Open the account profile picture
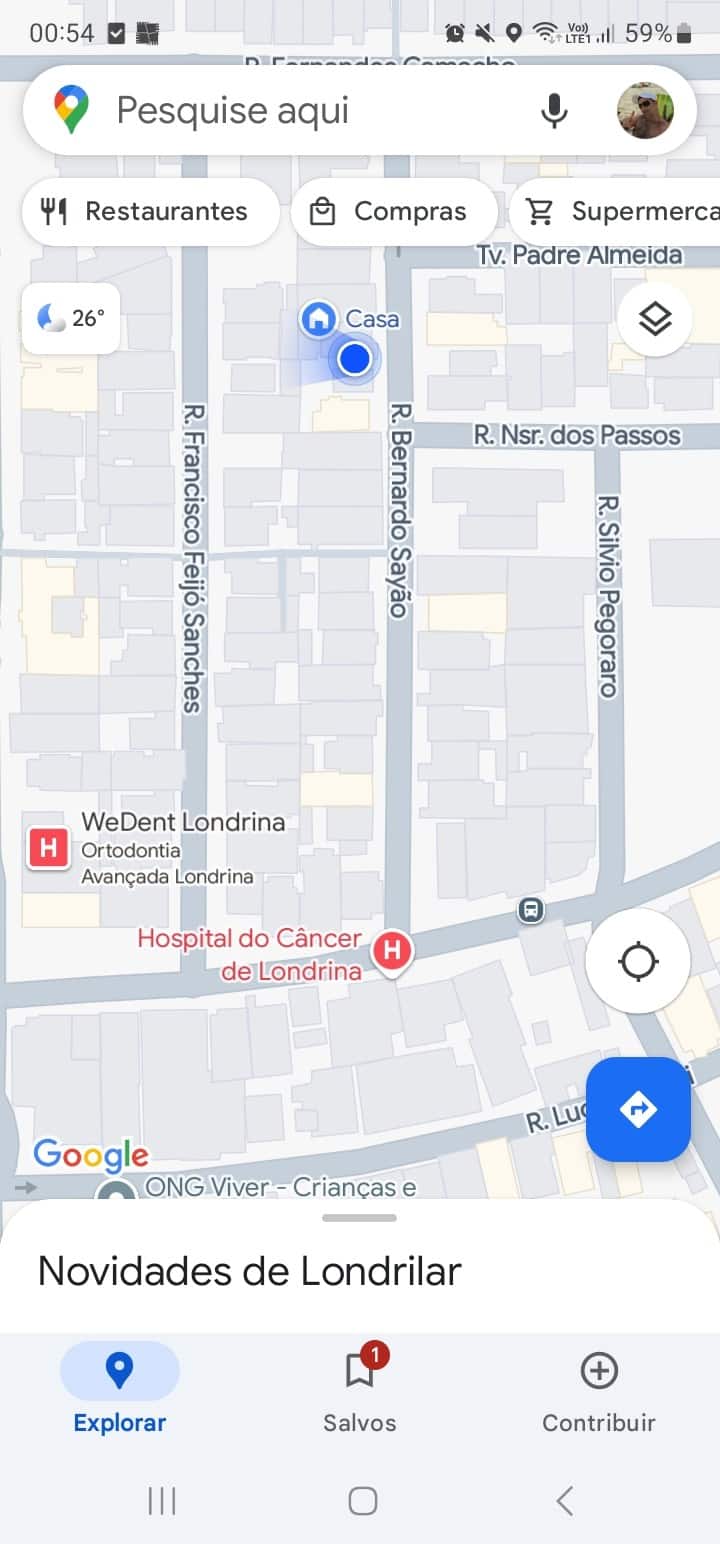This screenshot has height=1544, width=720. tap(645, 110)
